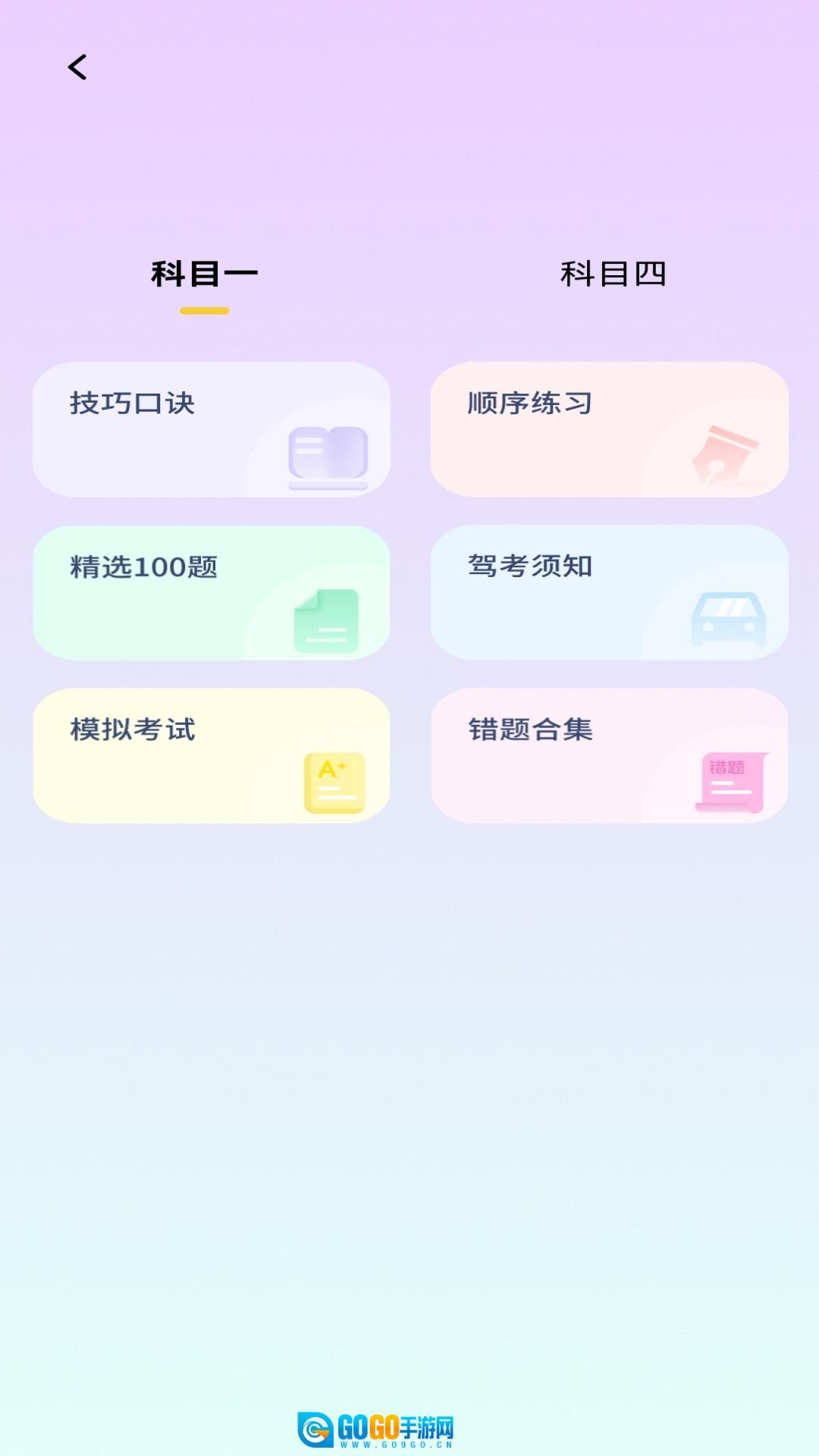The height and width of the screenshot is (1456, 819).
Task: Go back using the top-left arrow
Action: coord(77,67)
